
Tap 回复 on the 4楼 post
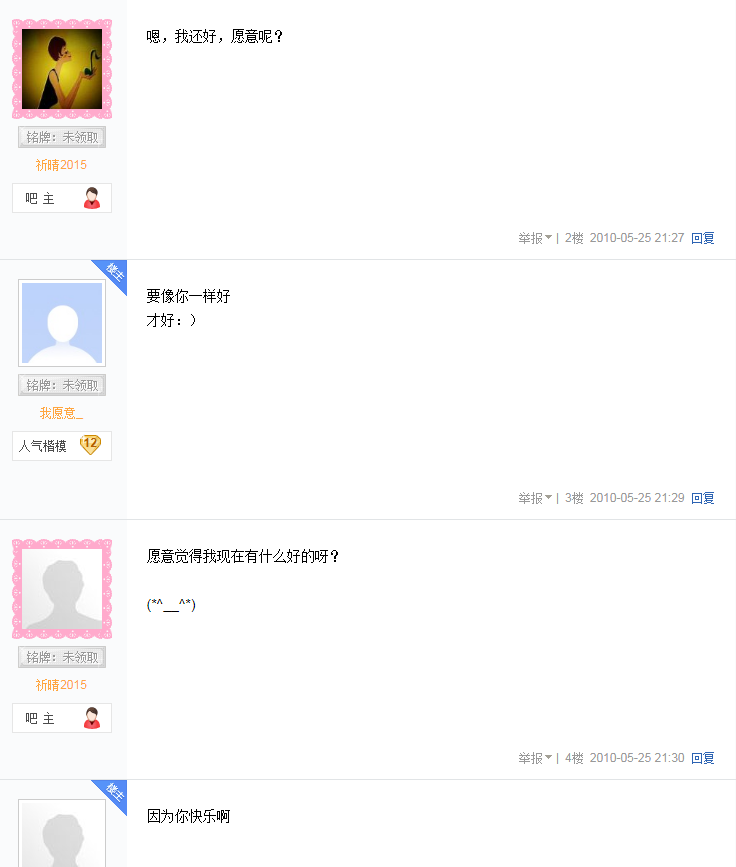click(702, 758)
